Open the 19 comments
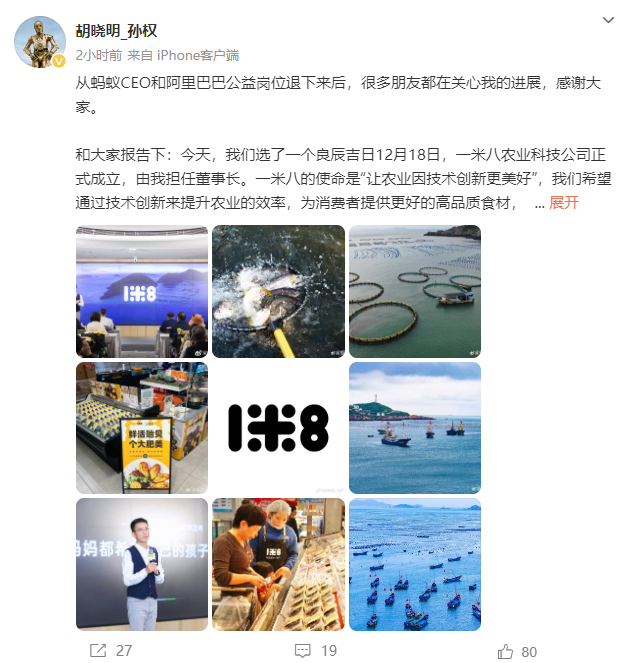Viewport: 634px width, 663px height. (316, 650)
